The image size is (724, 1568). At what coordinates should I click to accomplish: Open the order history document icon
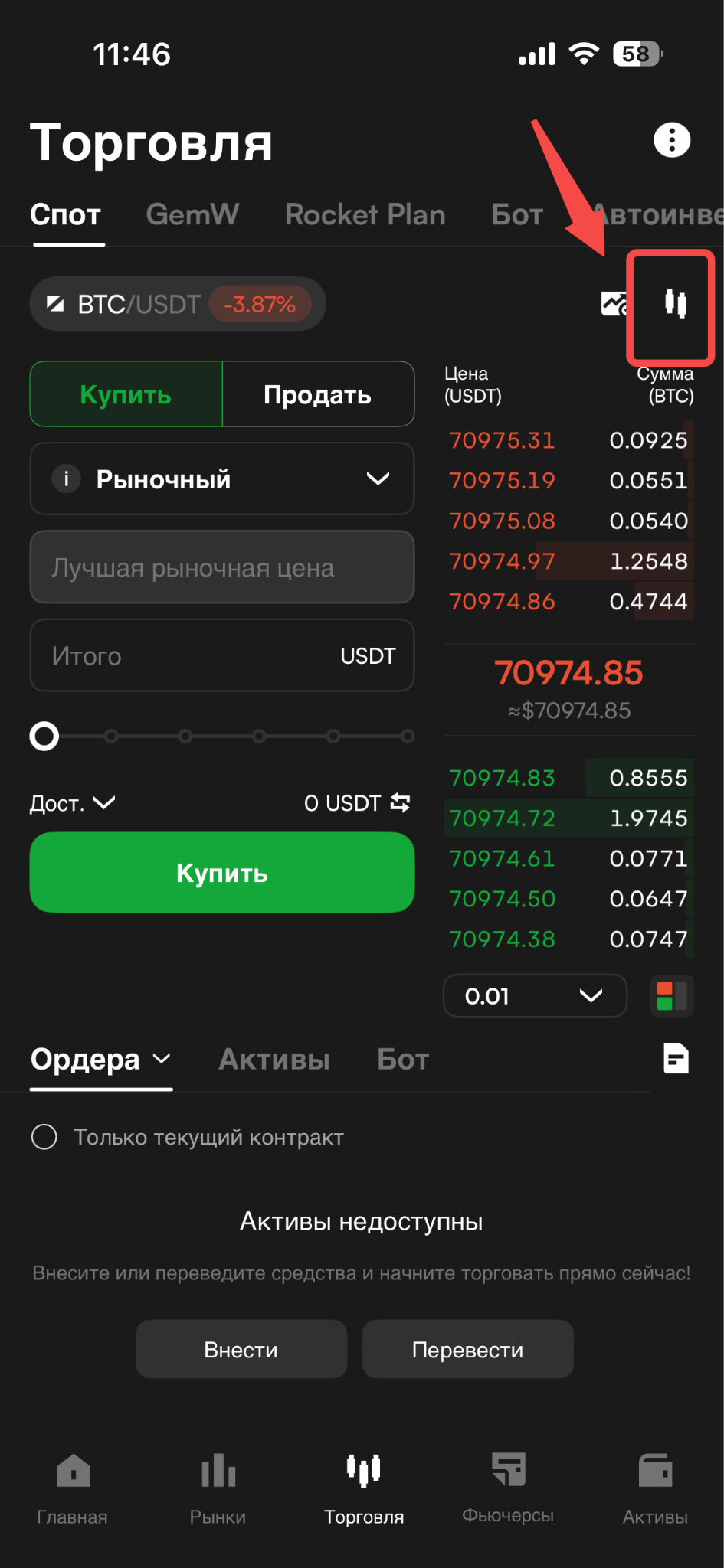[x=676, y=1059]
